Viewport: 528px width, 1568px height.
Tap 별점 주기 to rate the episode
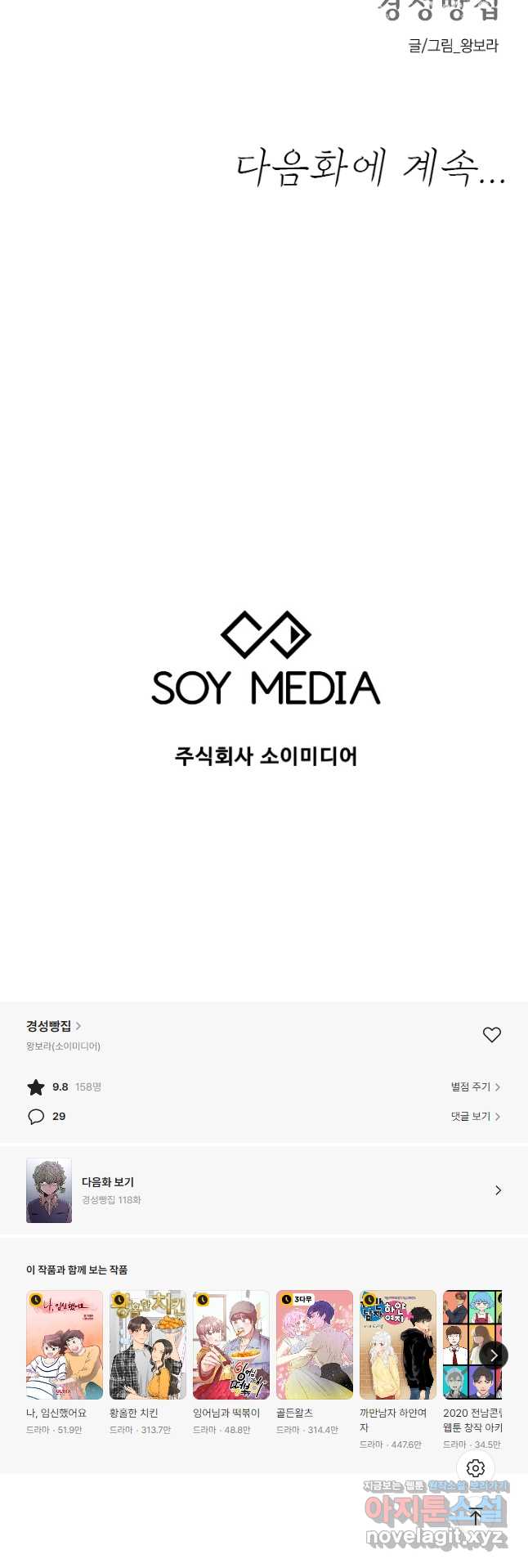pyautogui.click(x=475, y=1086)
